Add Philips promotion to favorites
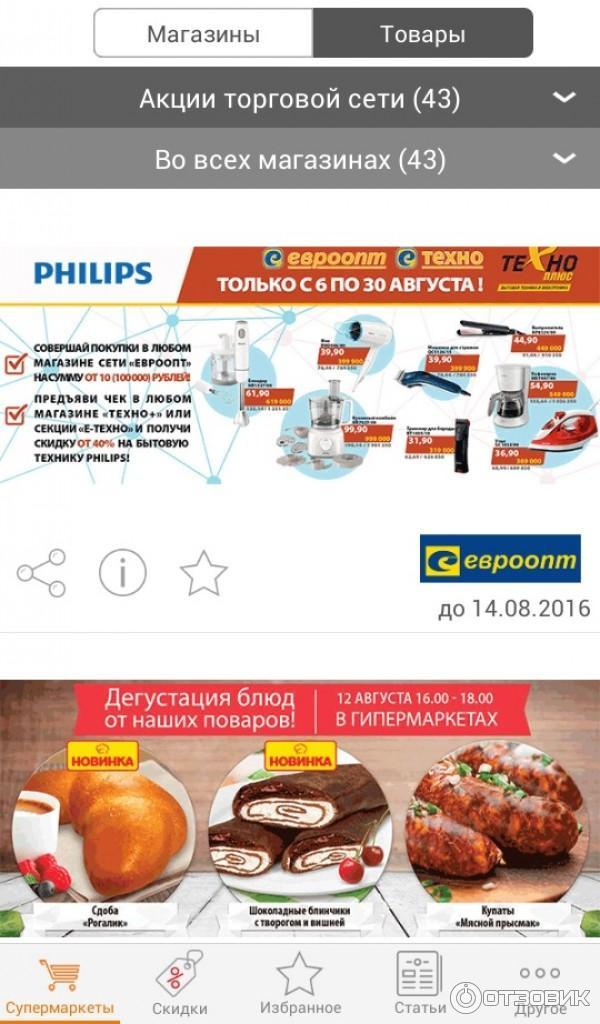Viewport: 600px width, 1024px height. 203,573
